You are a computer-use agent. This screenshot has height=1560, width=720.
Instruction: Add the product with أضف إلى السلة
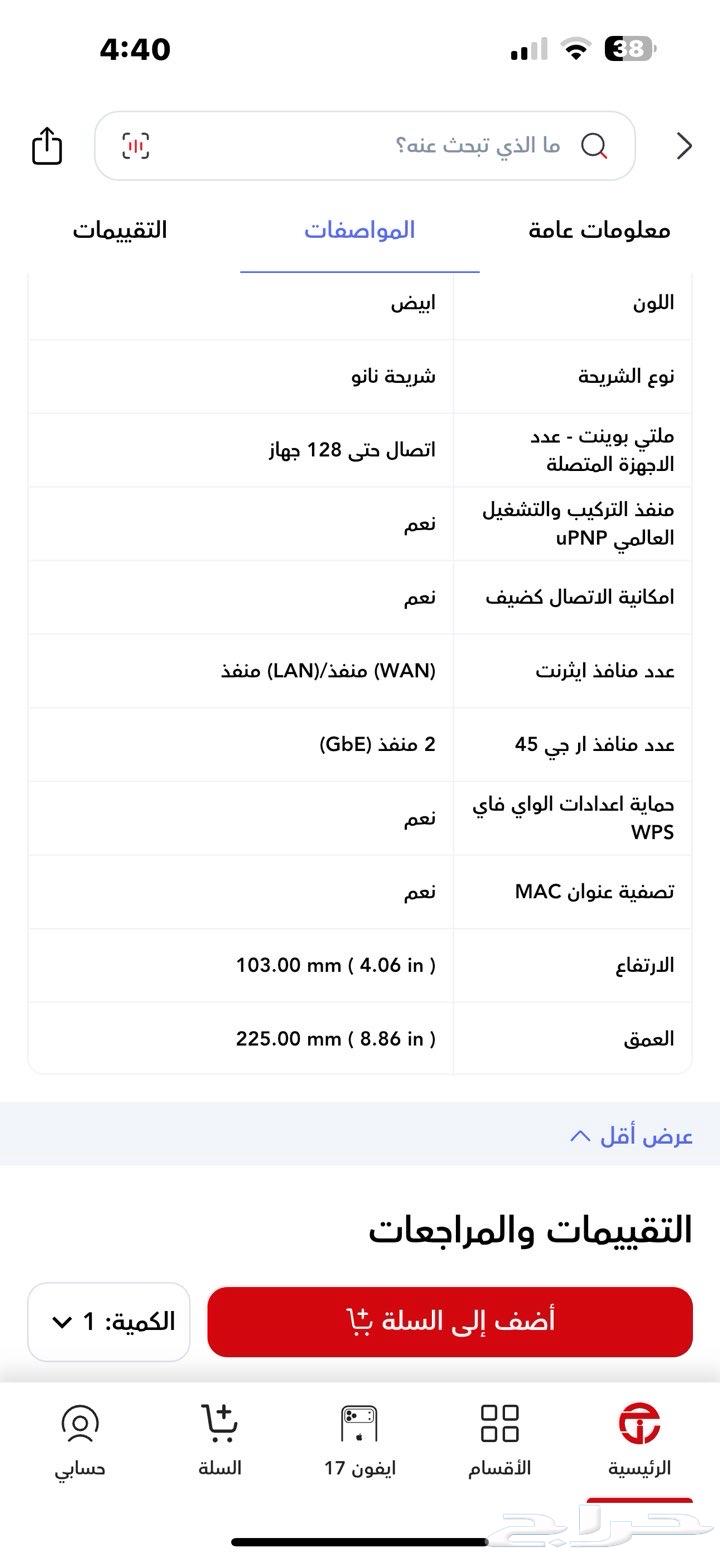click(450, 1321)
